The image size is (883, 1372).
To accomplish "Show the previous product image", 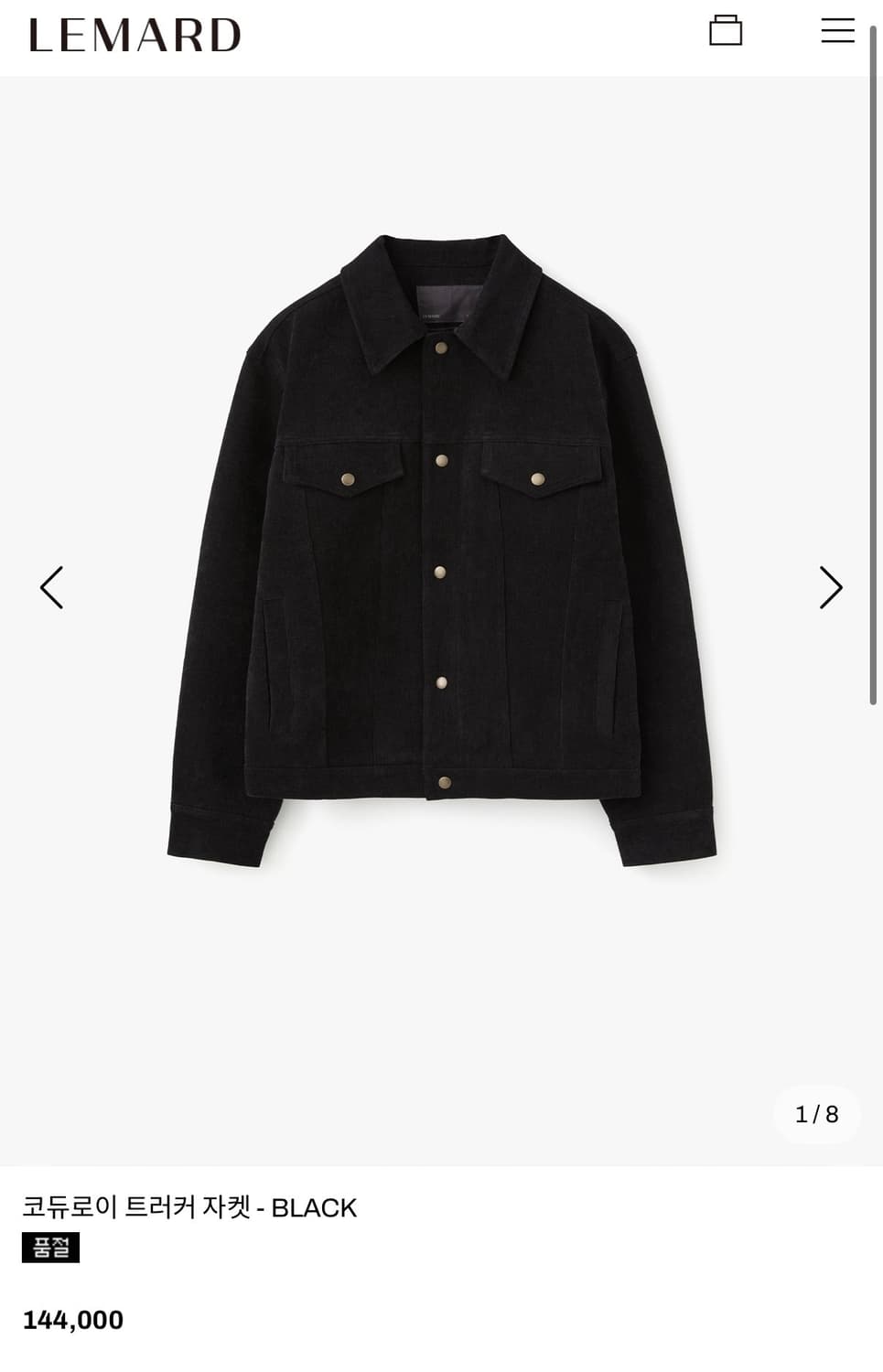I will pyautogui.click(x=52, y=587).
